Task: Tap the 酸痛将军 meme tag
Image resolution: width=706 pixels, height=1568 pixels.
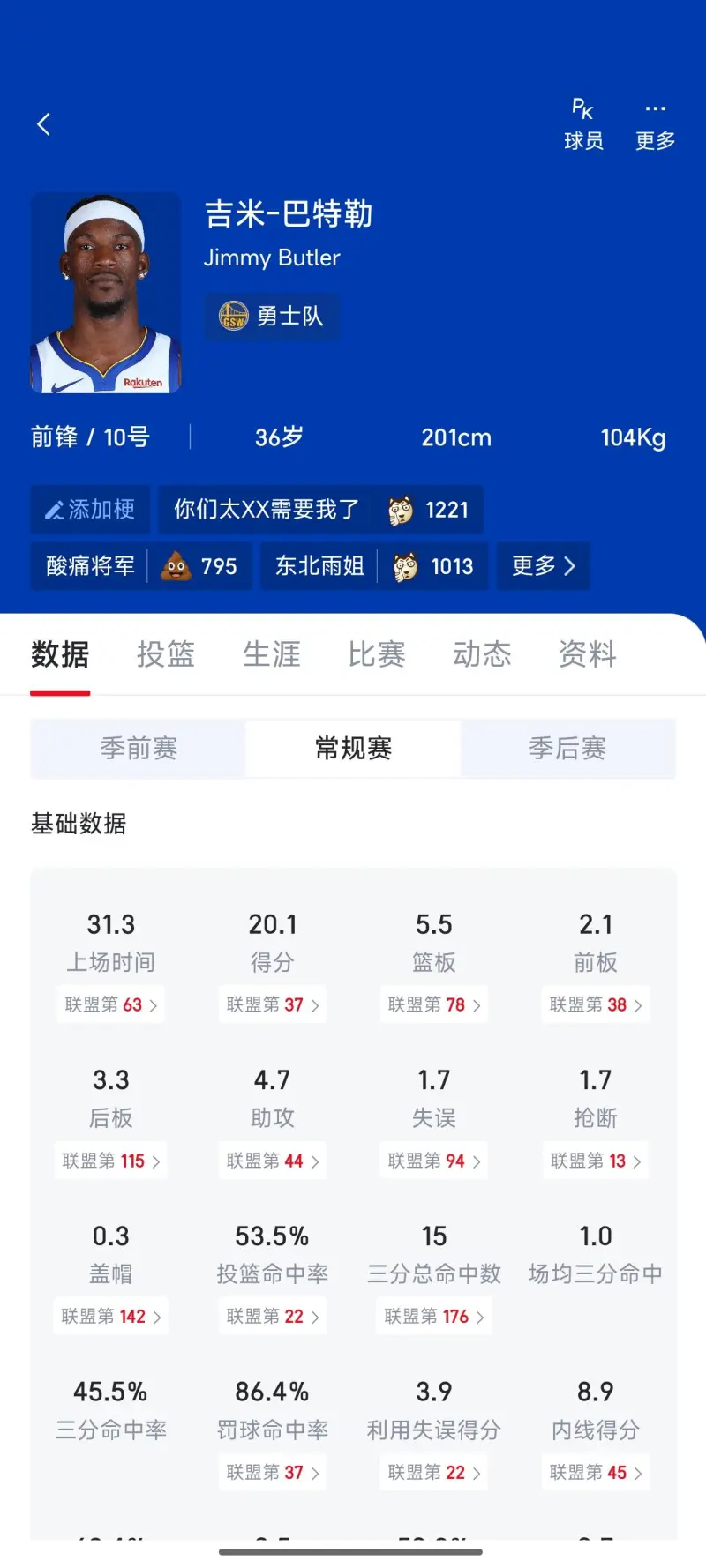Action: click(x=90, y=566)
